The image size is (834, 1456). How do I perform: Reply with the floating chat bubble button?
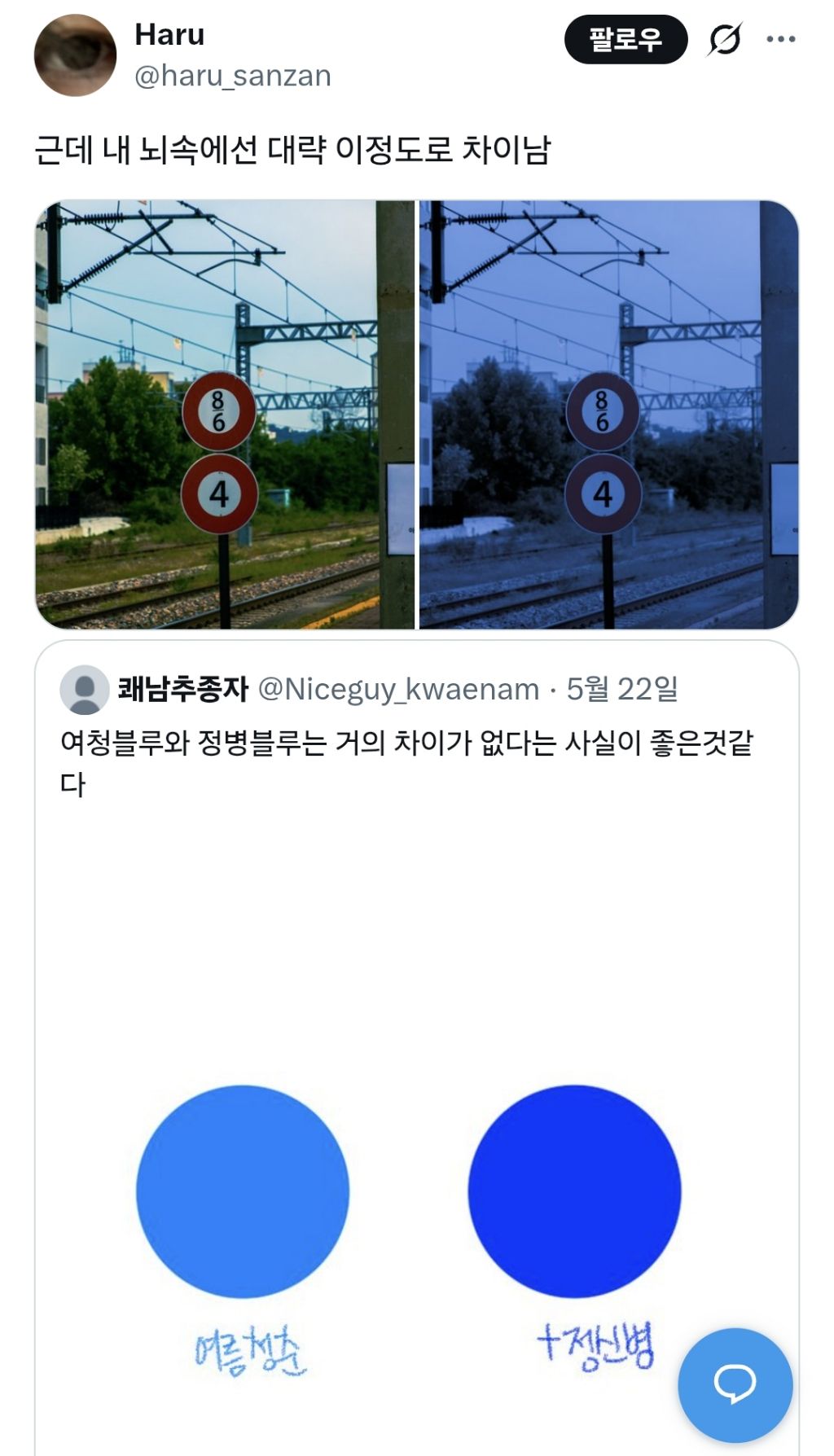(x=735, y=1385)
